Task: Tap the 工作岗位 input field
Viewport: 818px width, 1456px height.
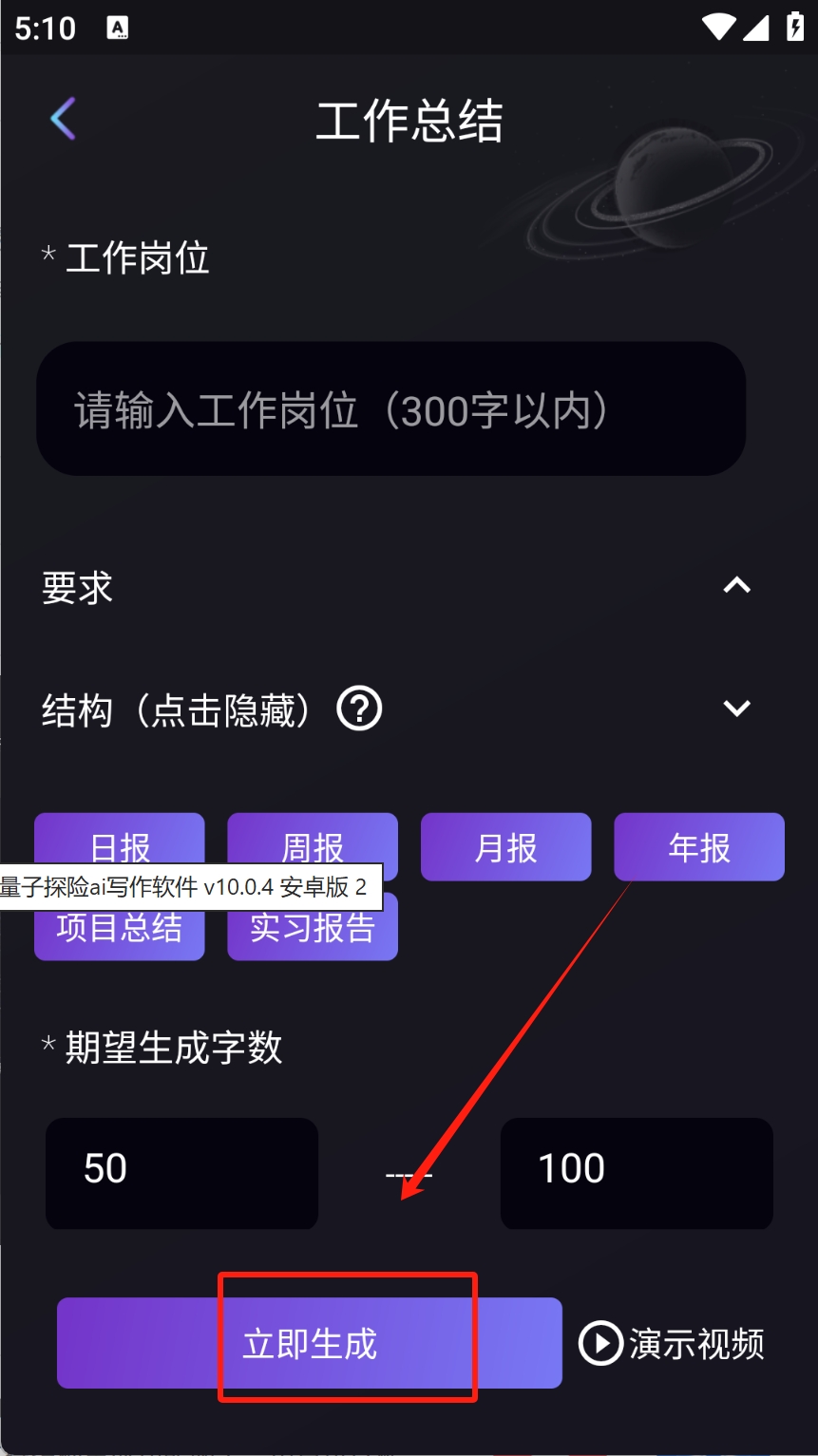Action: [390, 409]
